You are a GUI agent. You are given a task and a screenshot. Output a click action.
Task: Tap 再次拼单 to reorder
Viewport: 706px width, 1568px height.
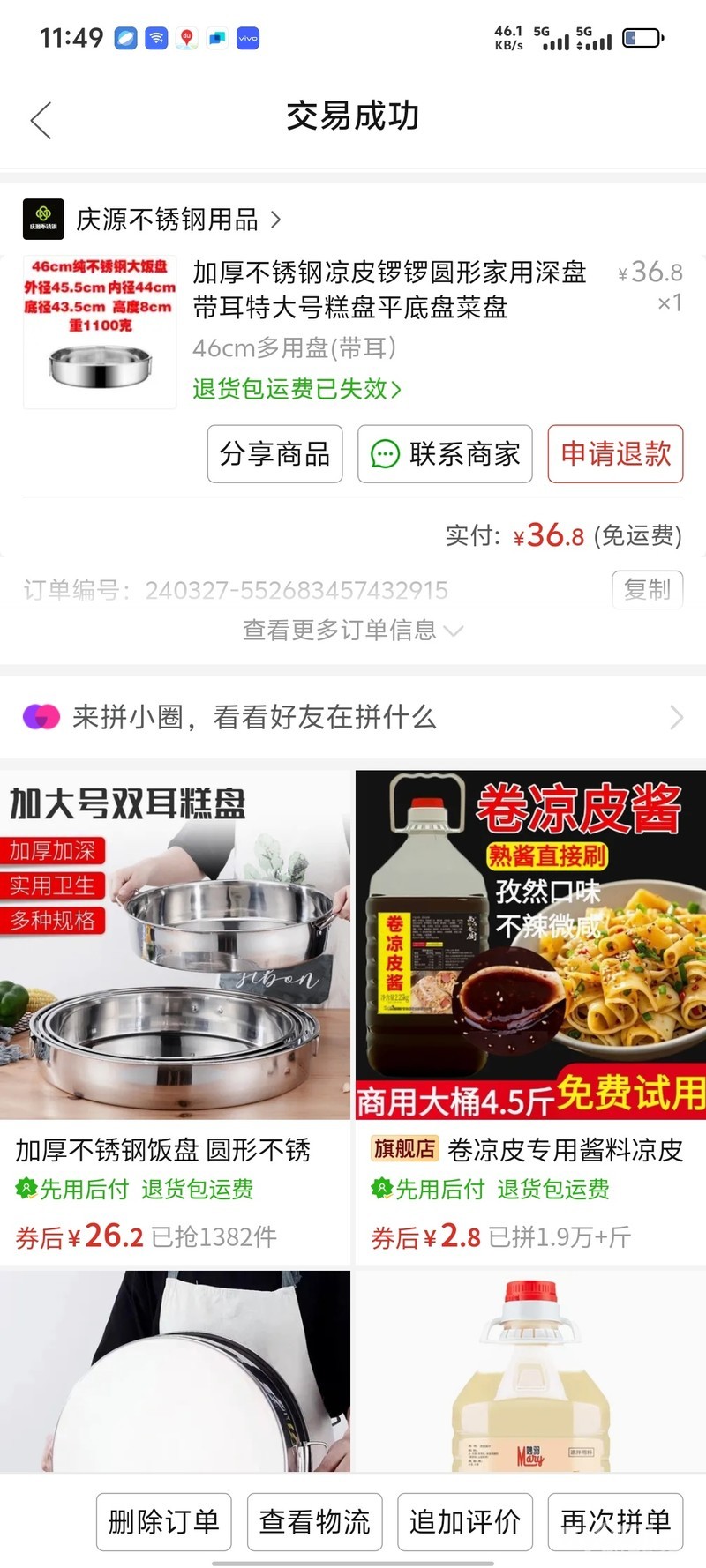pyautogui.click(x=615, y=1521)
